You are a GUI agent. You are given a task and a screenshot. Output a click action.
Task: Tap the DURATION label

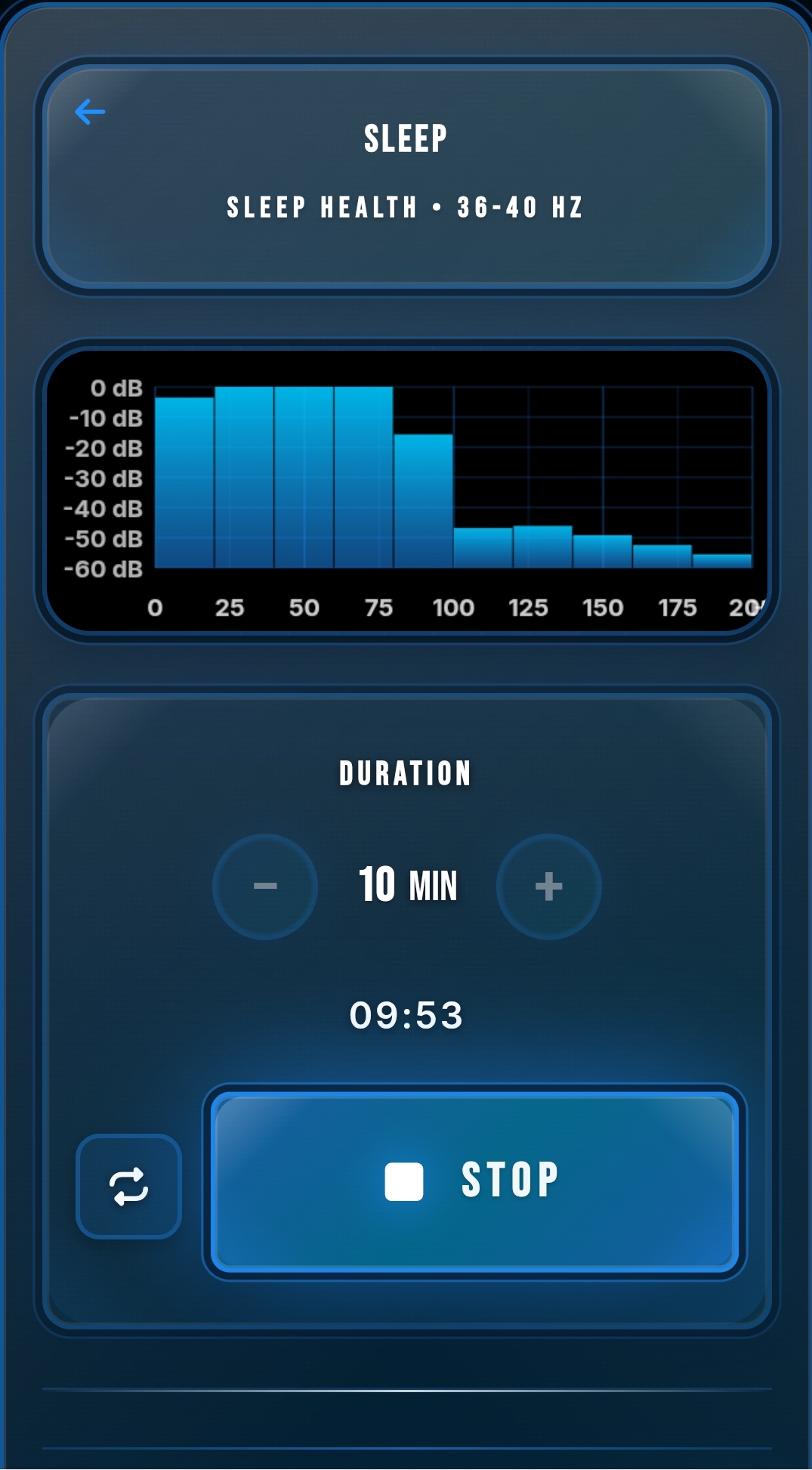(406, 772)
